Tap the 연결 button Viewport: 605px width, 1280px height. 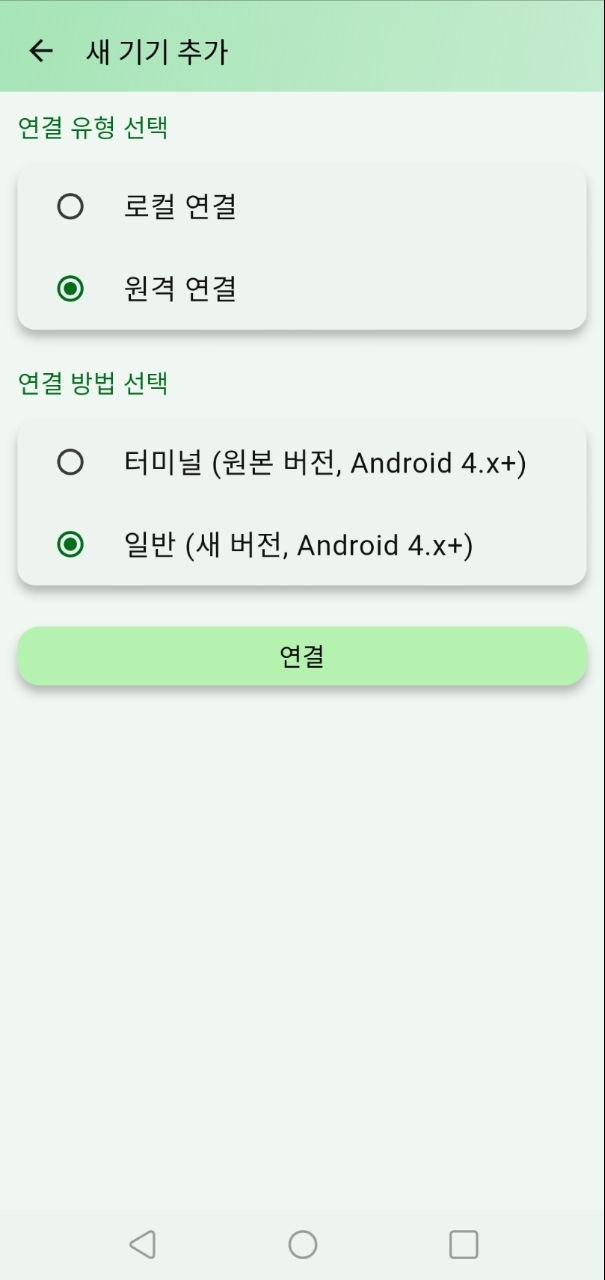(302, 656)
